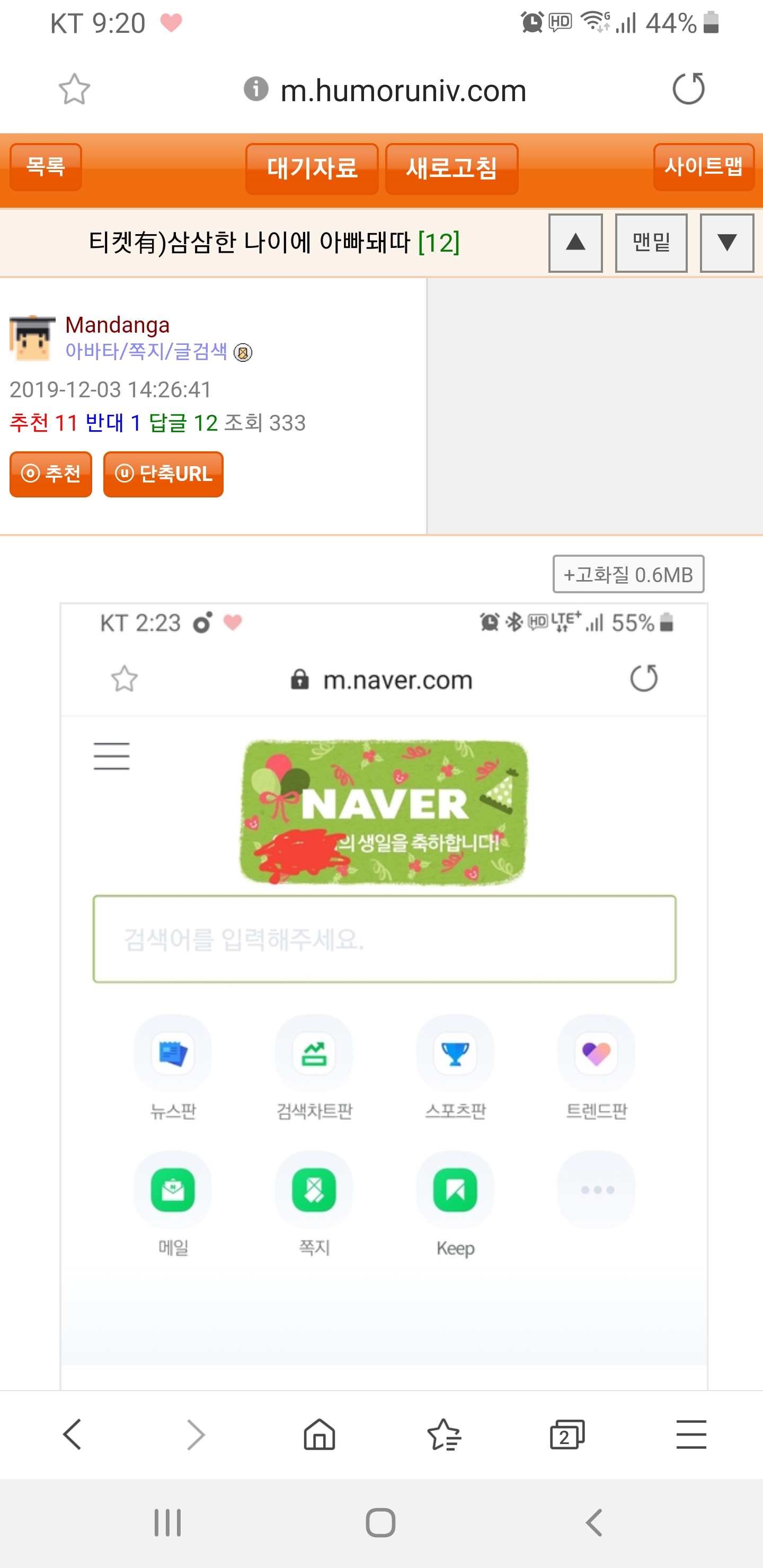763x1568 pixels.
Task: Open the 대기자료 section
Action: 312,168
